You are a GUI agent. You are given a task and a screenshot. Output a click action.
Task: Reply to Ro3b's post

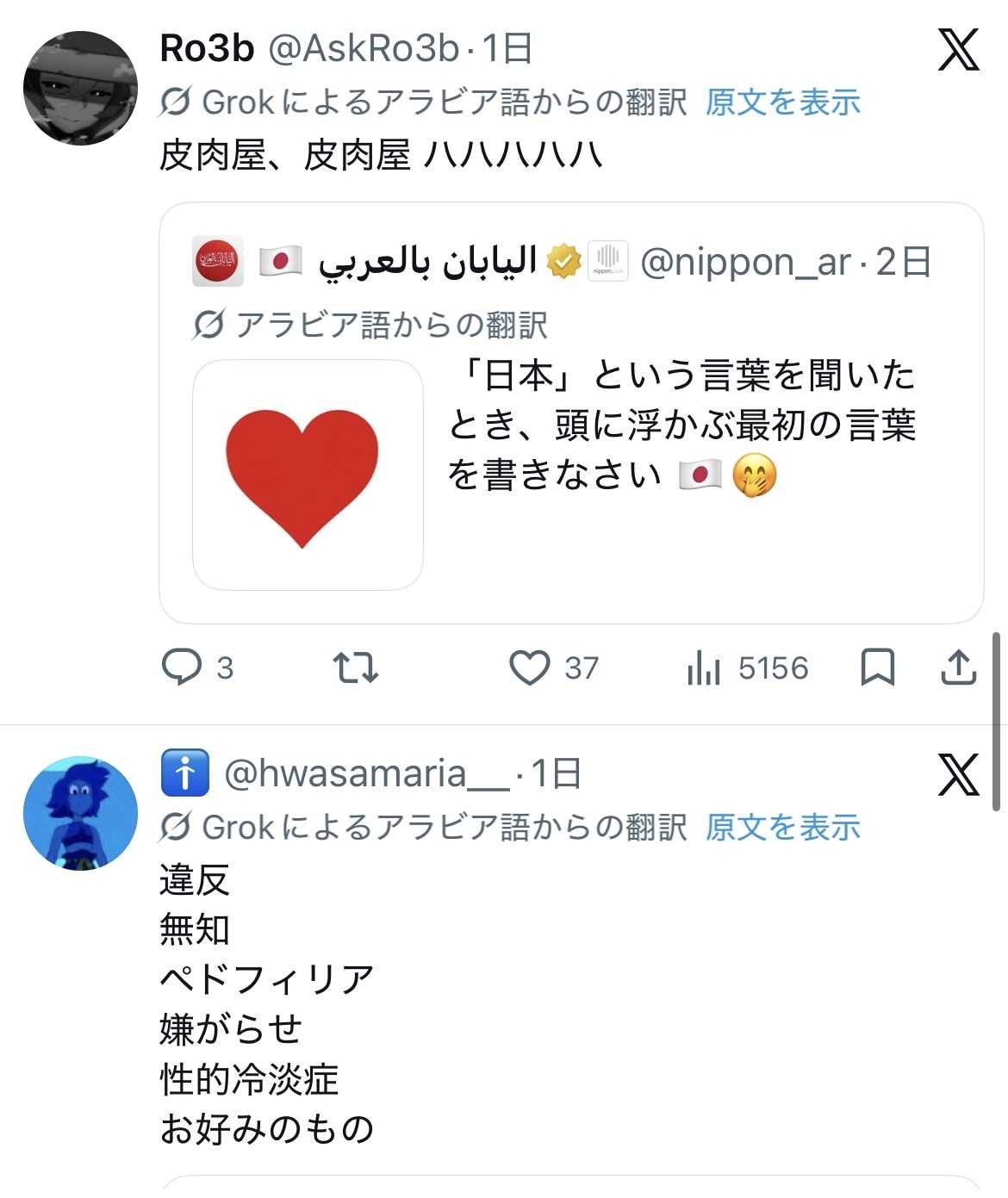182,667
